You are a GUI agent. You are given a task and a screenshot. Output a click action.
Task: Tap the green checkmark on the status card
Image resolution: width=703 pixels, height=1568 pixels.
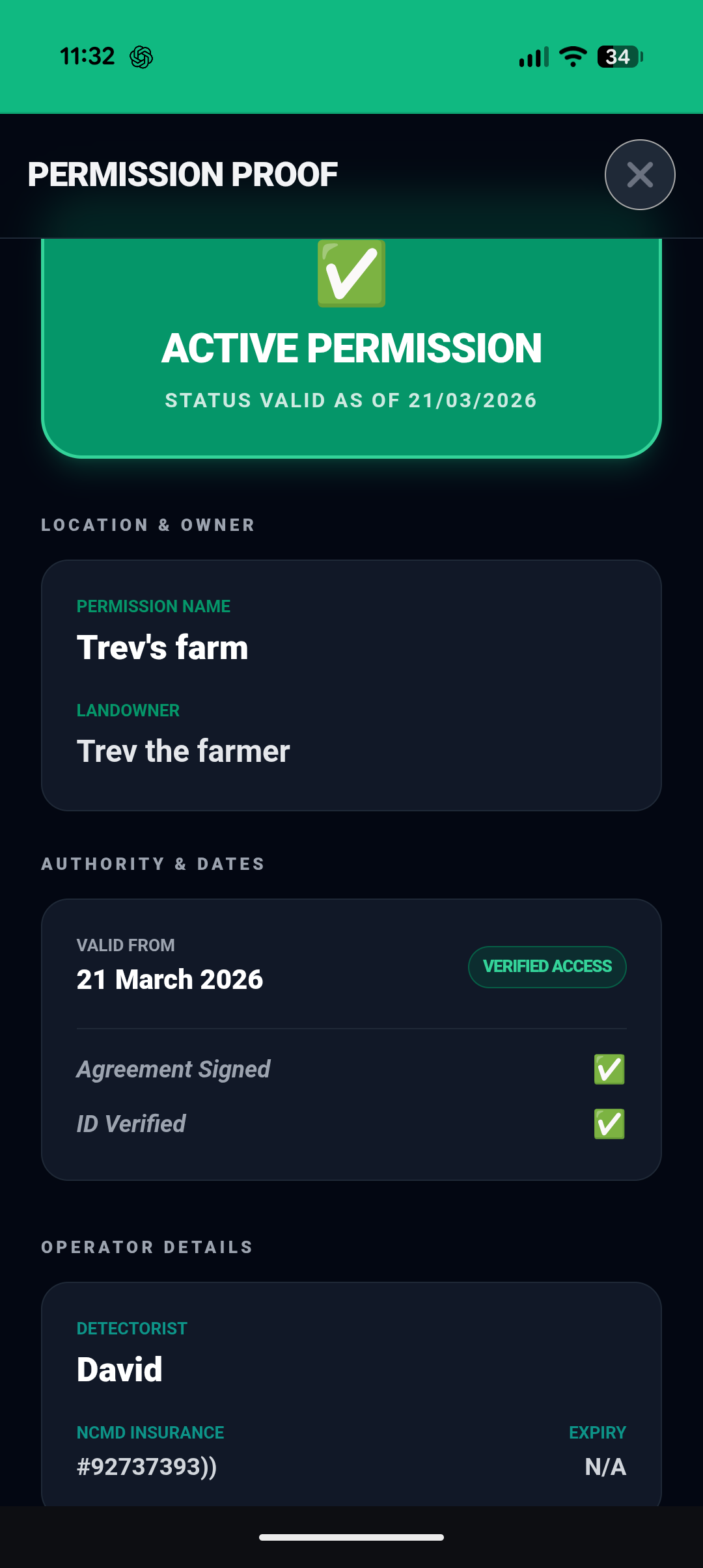click(351, 273)
